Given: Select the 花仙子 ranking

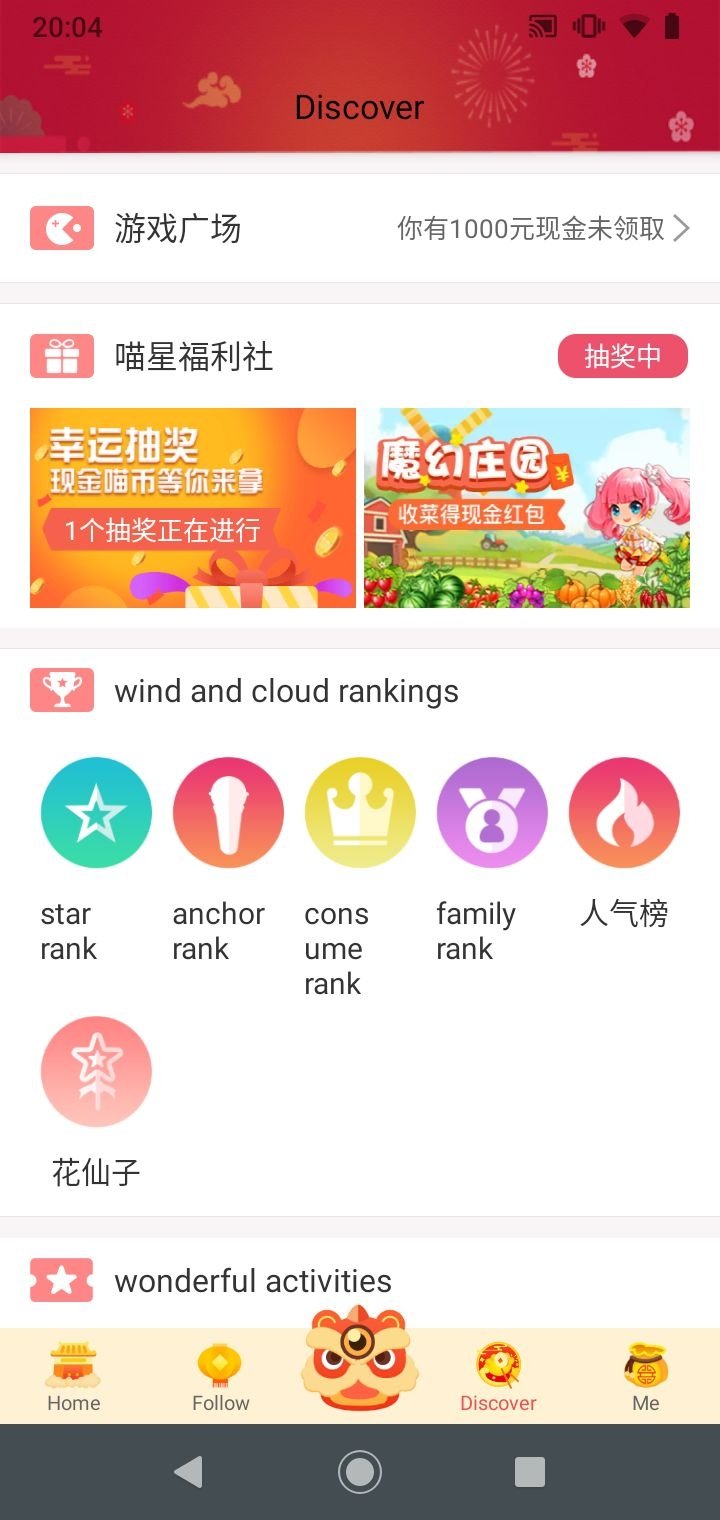Looking at the screenshot, I should (x=96, y=1072).
